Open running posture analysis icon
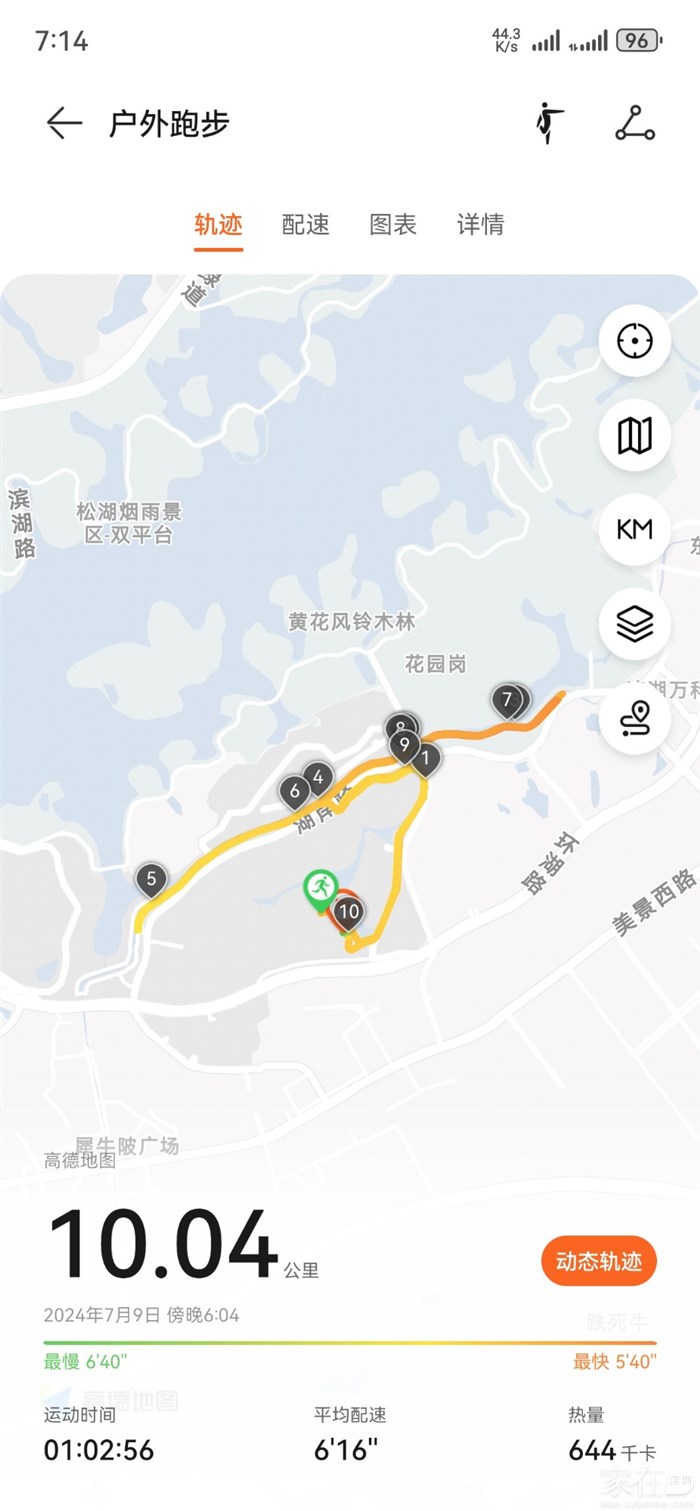Screen dimensions: 700x1511 tap(548, 123)
